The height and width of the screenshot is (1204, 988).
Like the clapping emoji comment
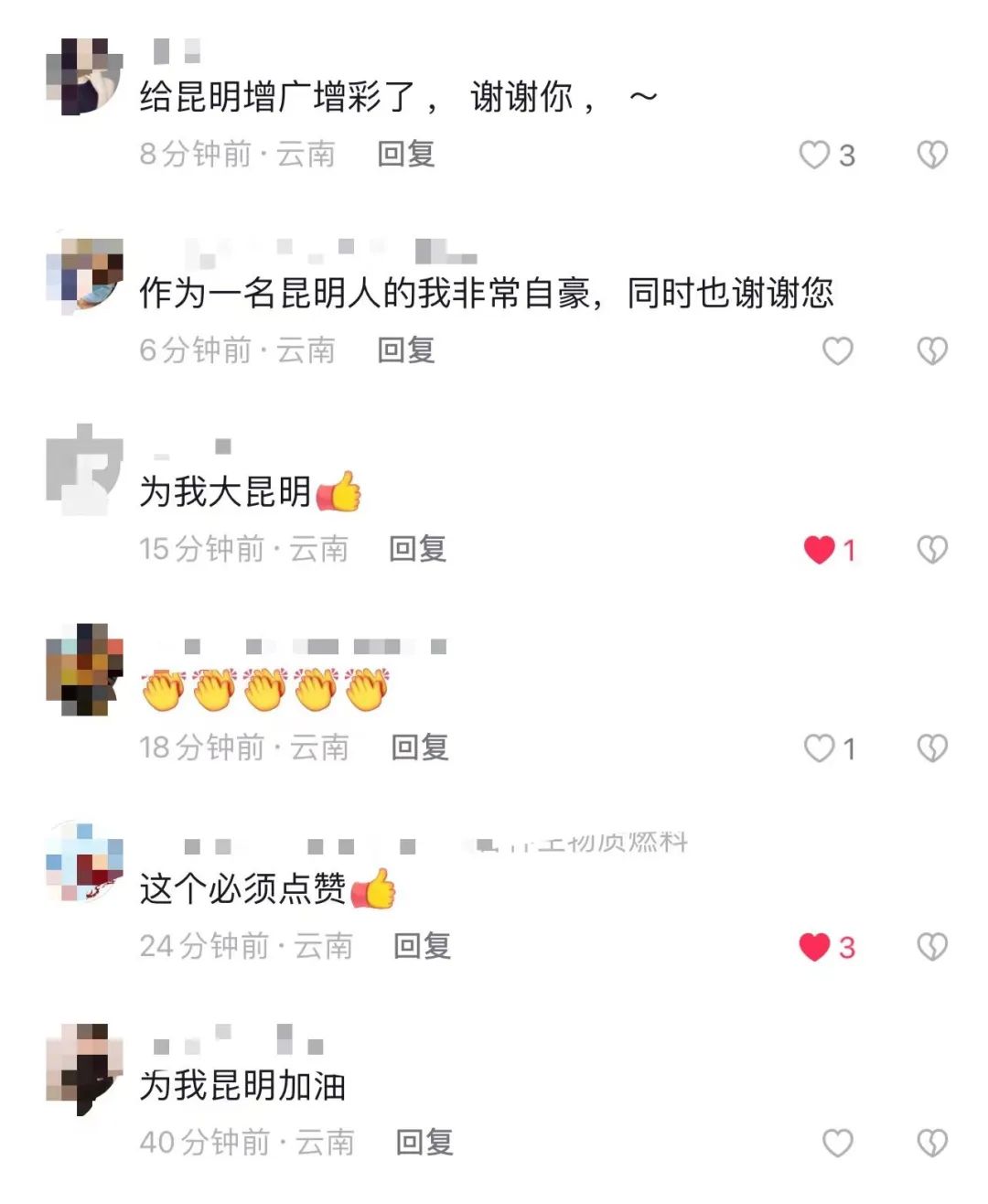[x=817, y=747]
